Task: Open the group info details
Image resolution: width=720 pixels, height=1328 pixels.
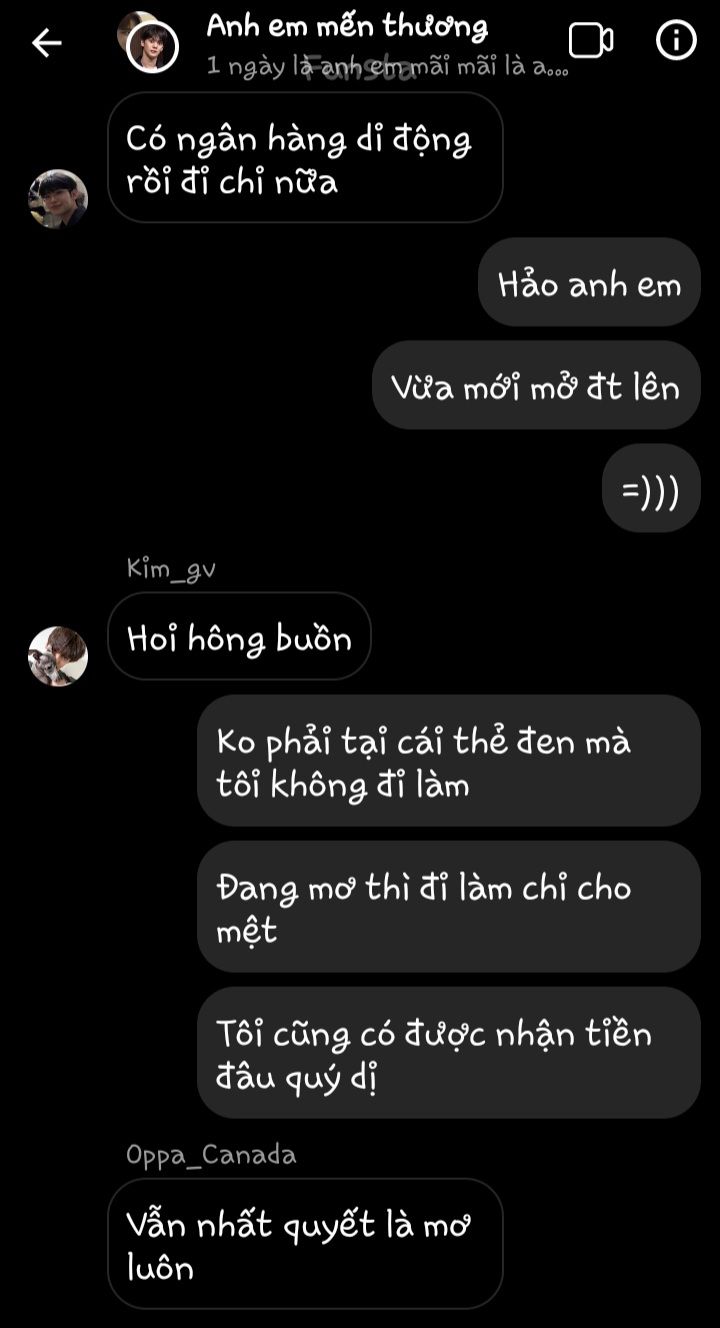Action: (676, 41)
